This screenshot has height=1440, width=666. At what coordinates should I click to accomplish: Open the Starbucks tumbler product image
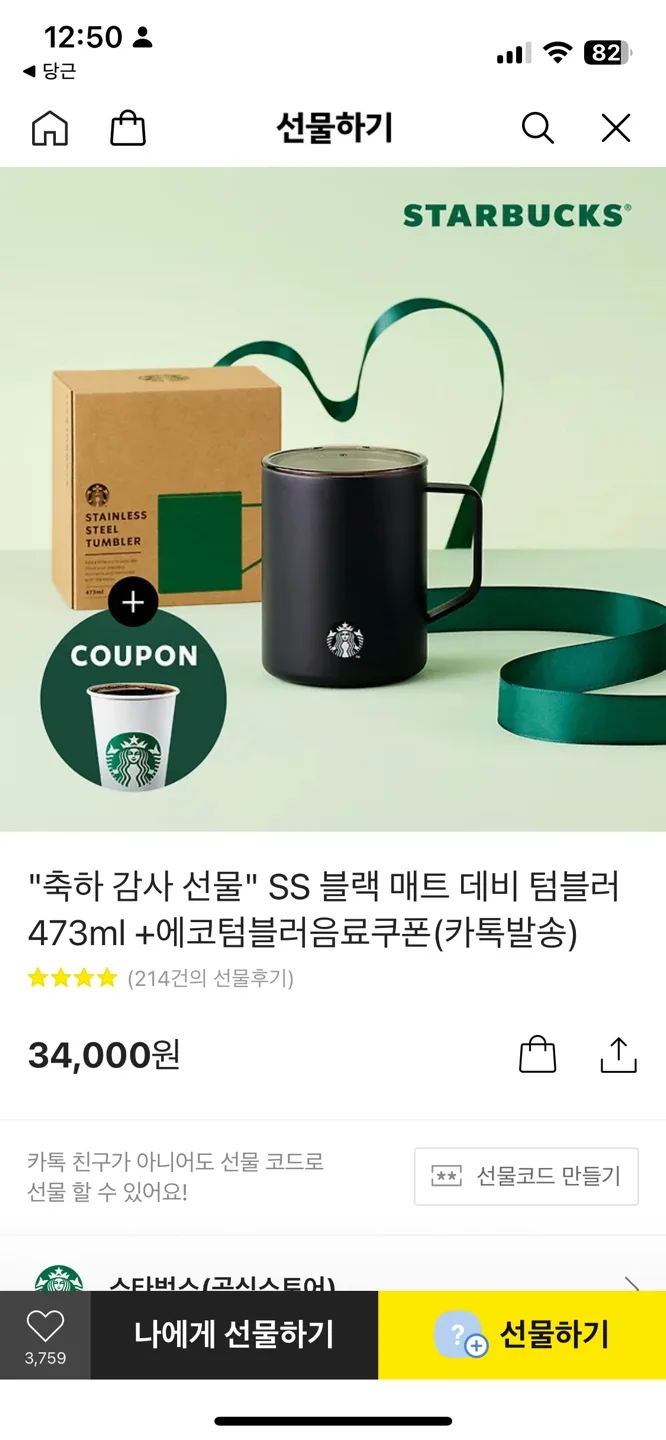tap(333, 498)
